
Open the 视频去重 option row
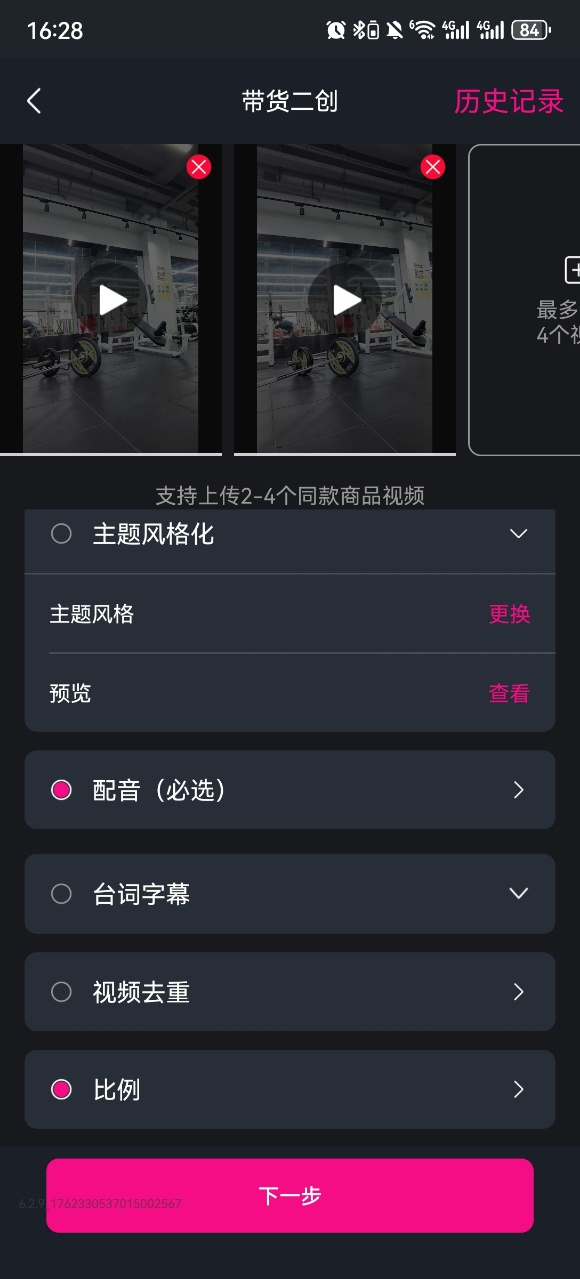pyautogui.click(x=290, y=992)
